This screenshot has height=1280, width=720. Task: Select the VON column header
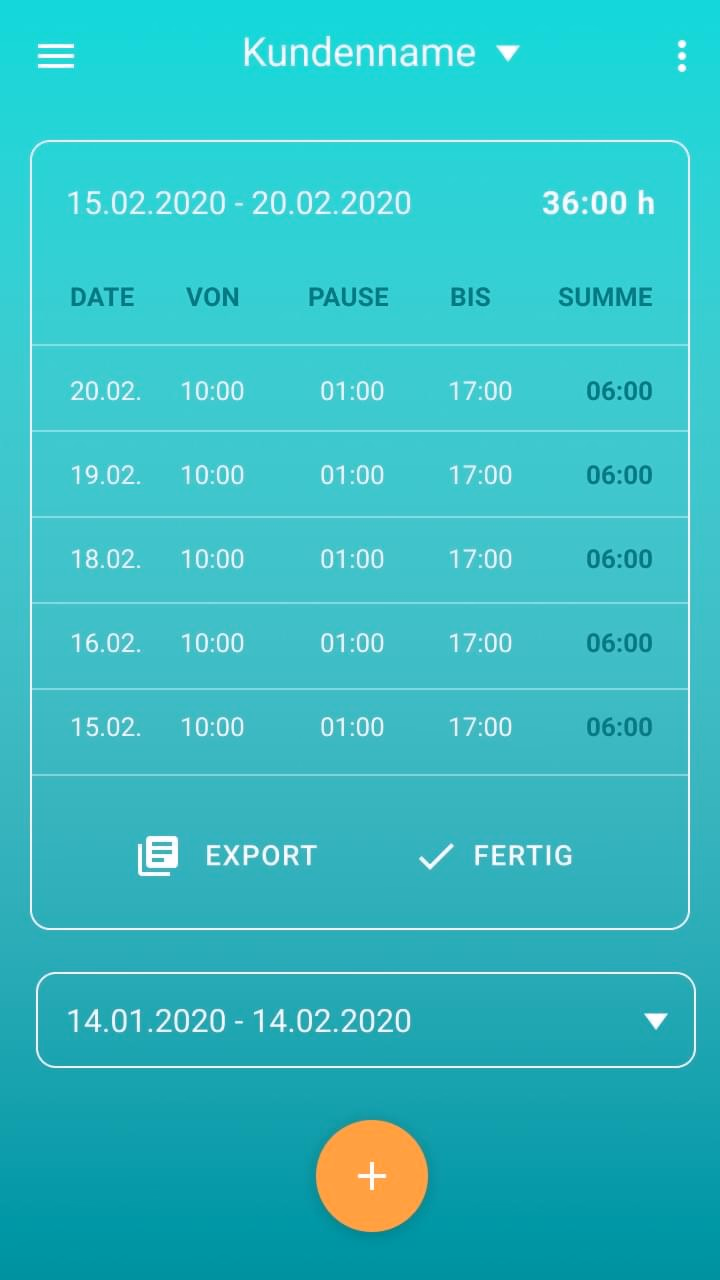click(212, 296)
